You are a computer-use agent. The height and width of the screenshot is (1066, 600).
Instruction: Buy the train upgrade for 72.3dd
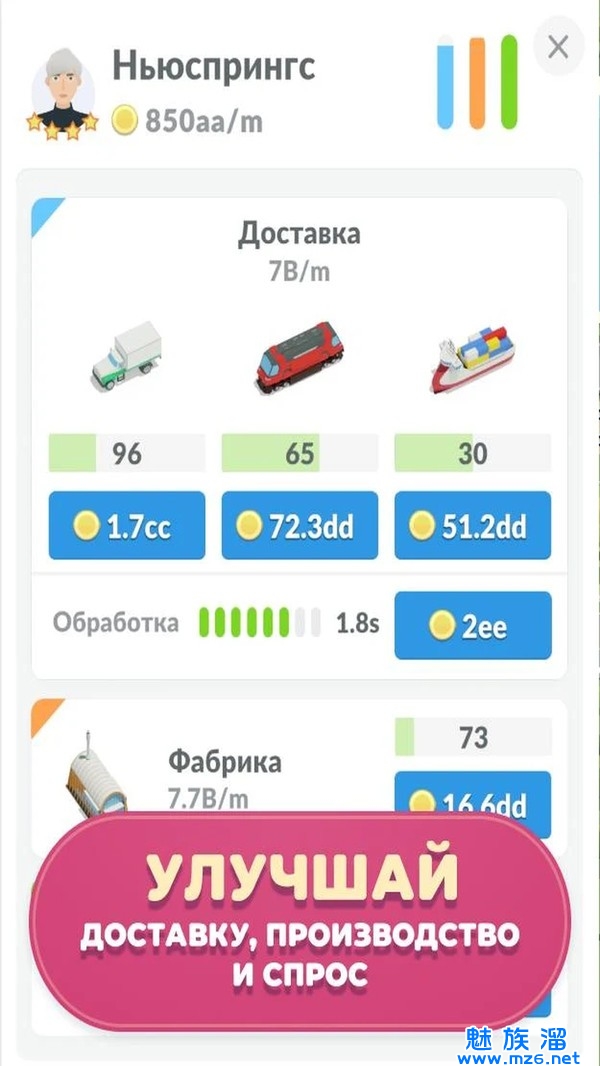299,526
